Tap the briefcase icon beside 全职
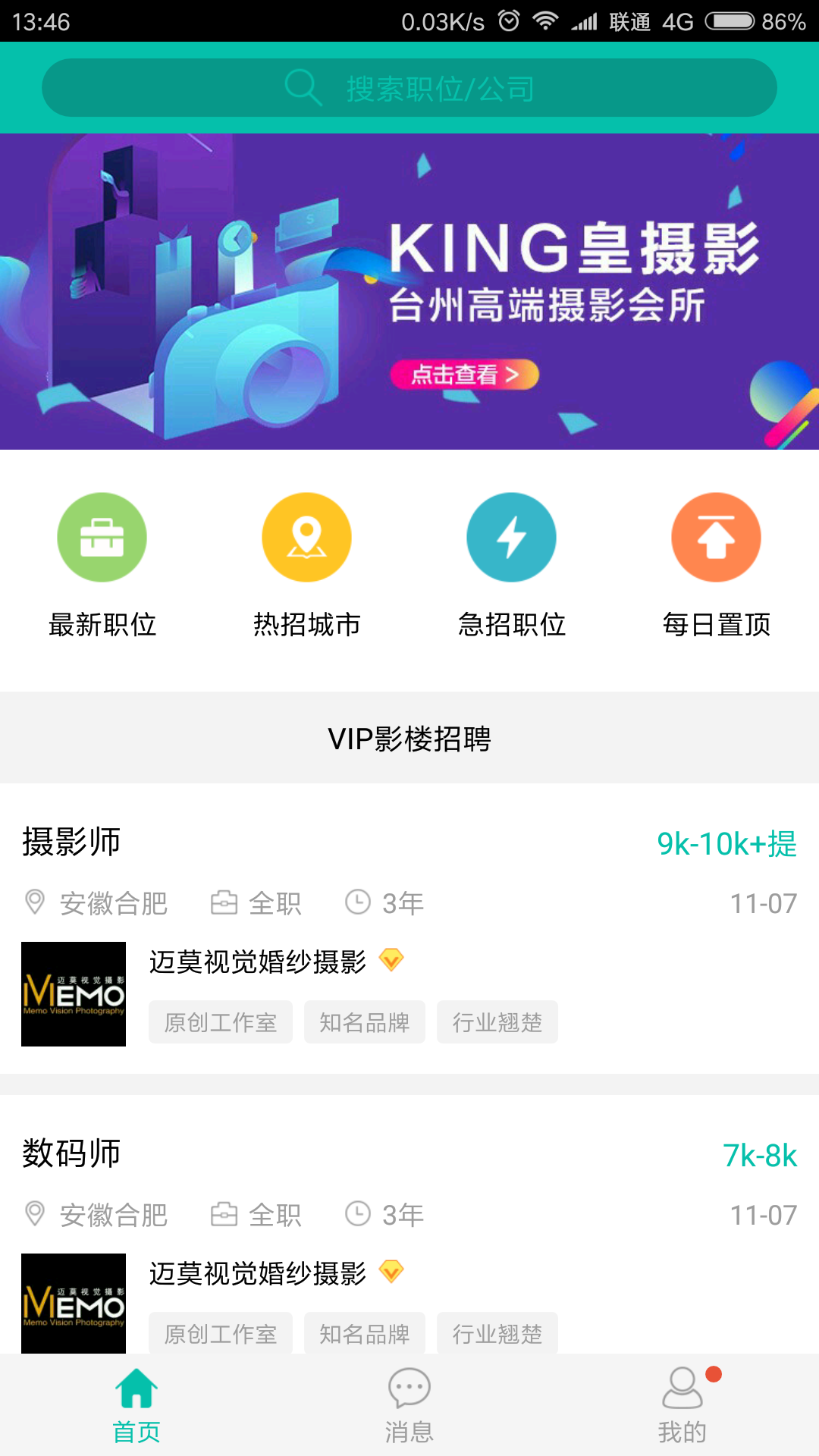 click(225, 902)
